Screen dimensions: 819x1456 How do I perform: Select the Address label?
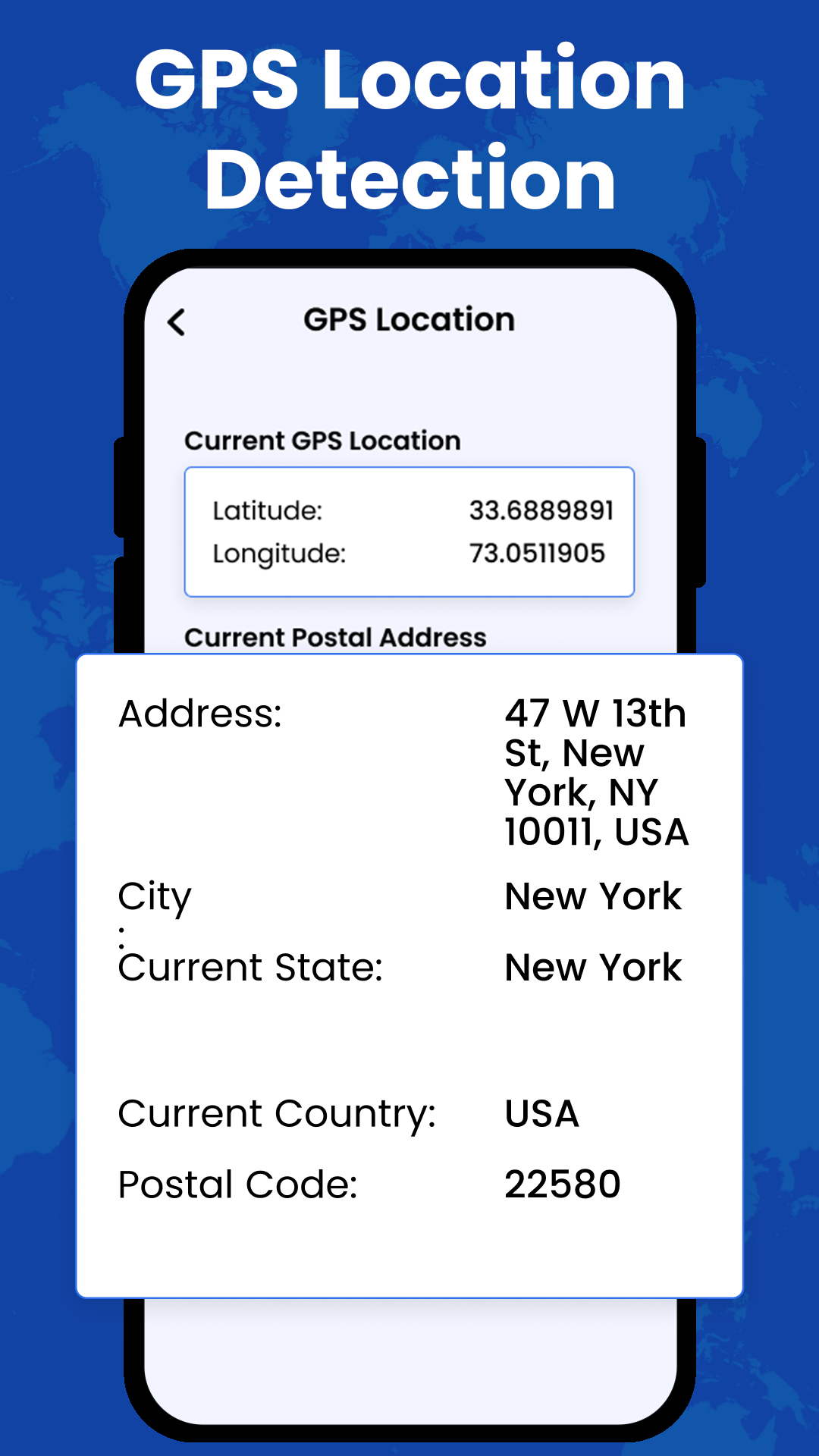[x=199, y=714]
